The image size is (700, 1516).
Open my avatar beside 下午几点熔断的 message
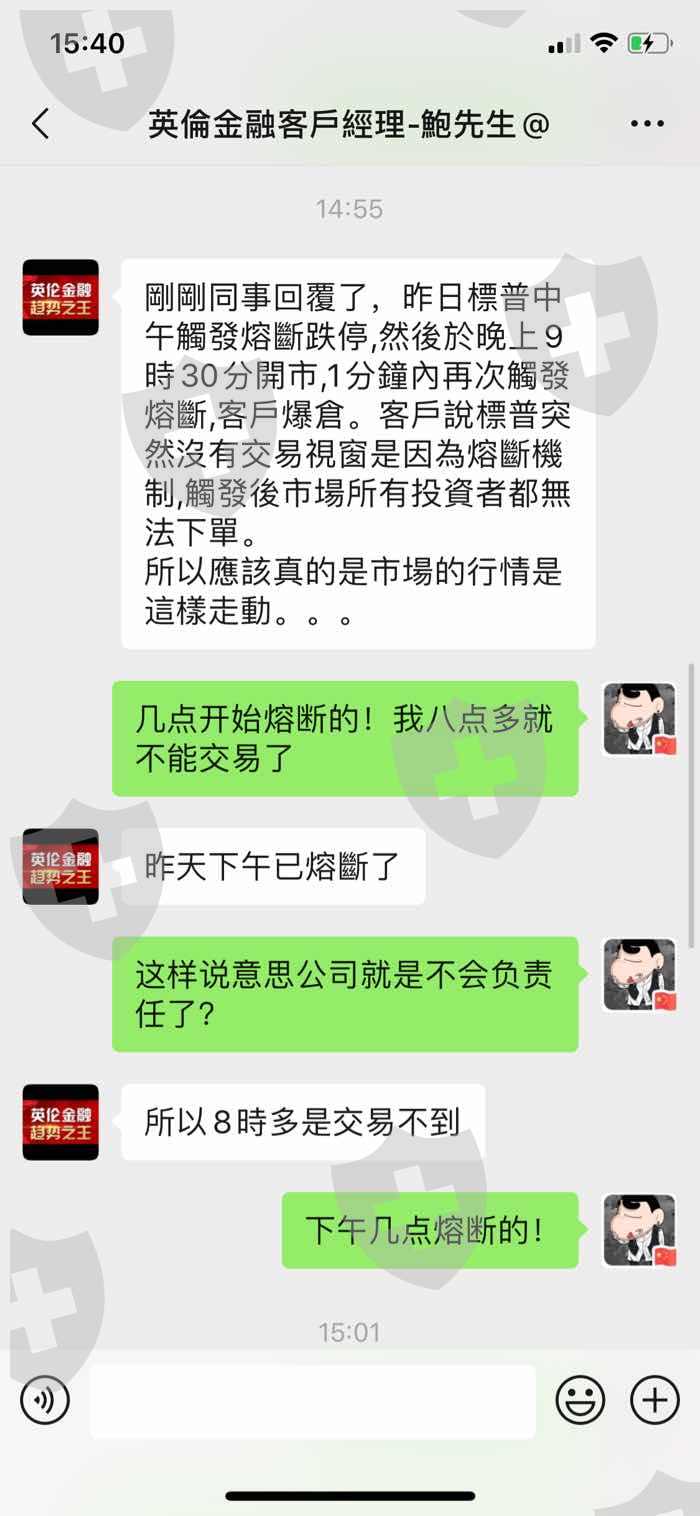(x=640, y=1231)
